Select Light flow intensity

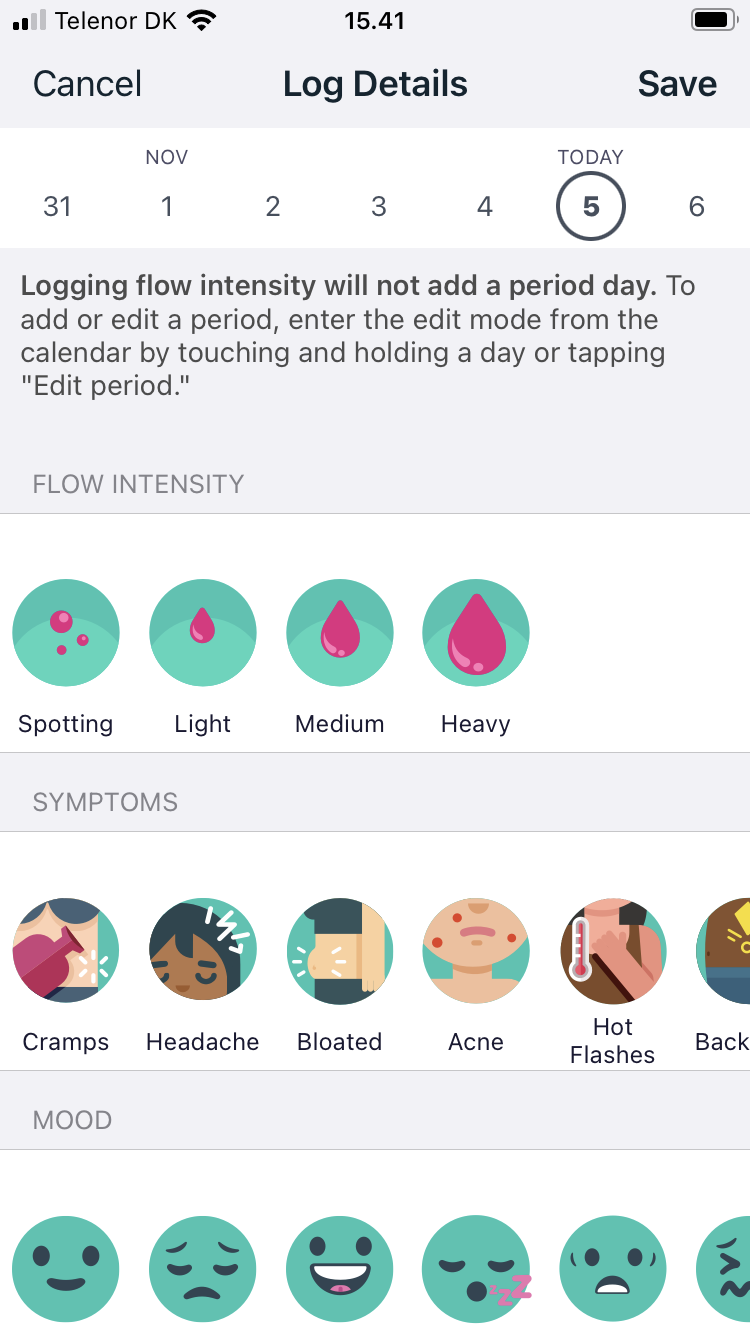click(x=203, y=633)
